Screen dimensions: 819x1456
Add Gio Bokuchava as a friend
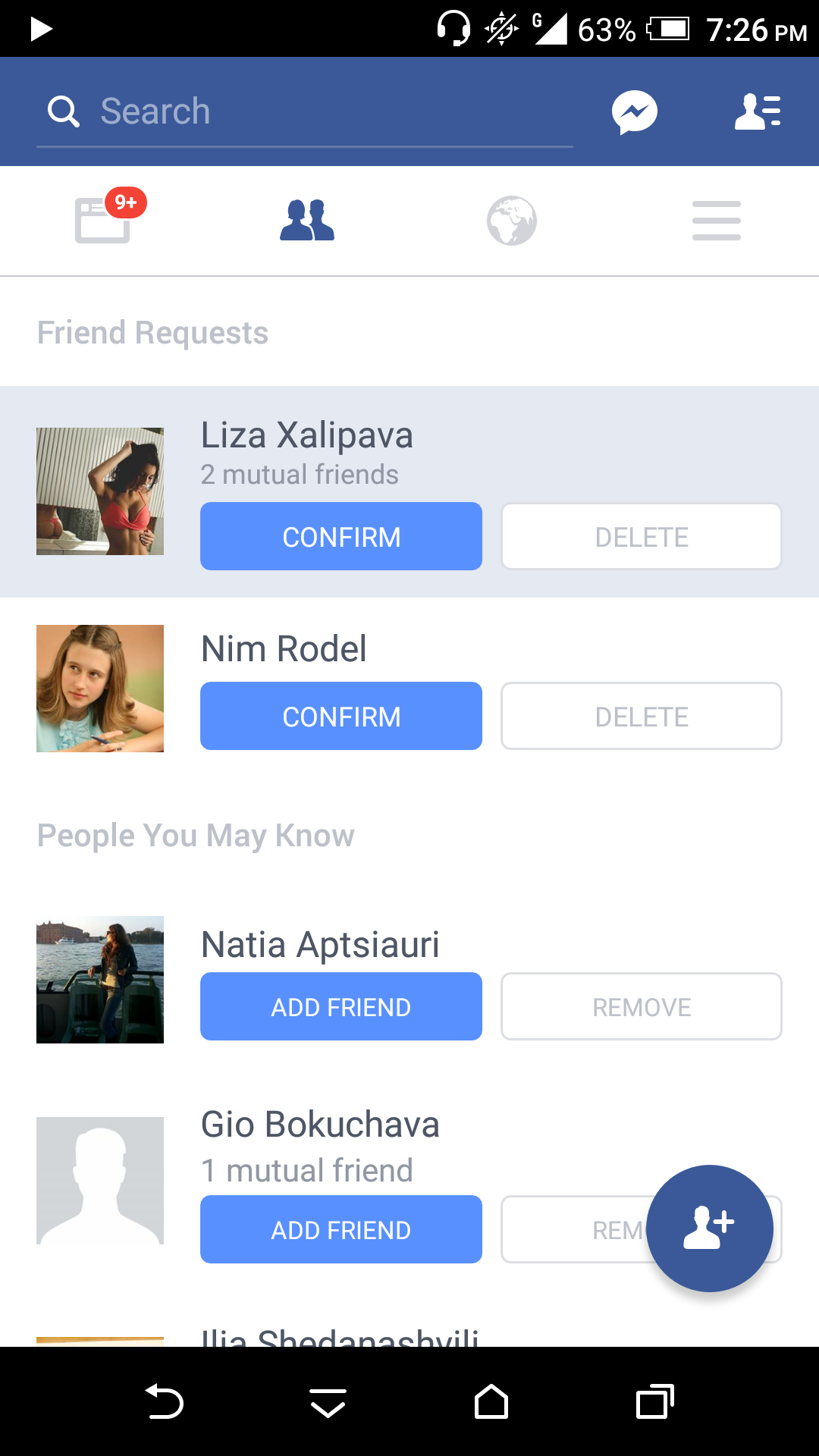coord(341,1229)
